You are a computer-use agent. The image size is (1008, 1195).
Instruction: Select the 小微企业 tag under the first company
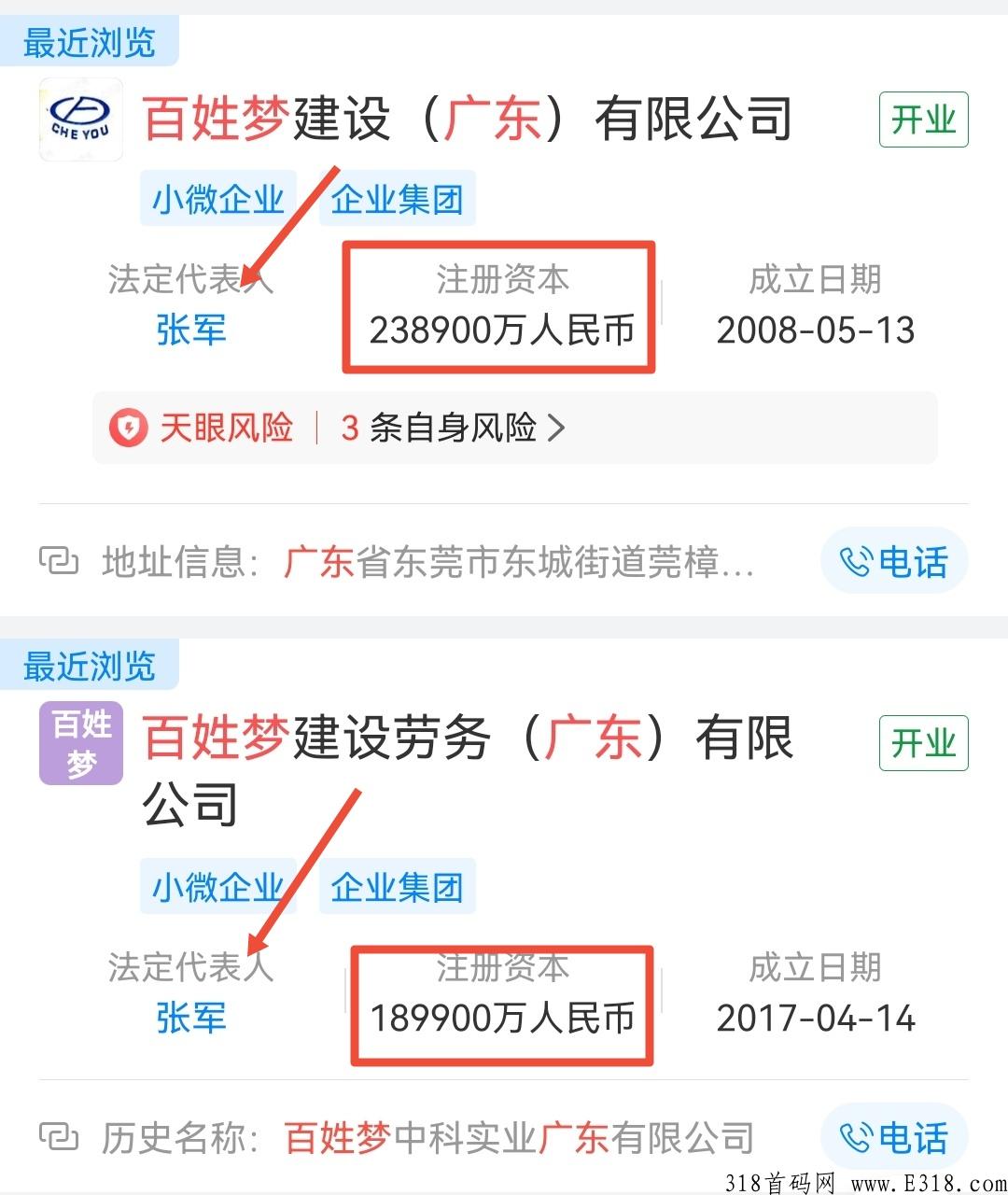coord(217,198)
